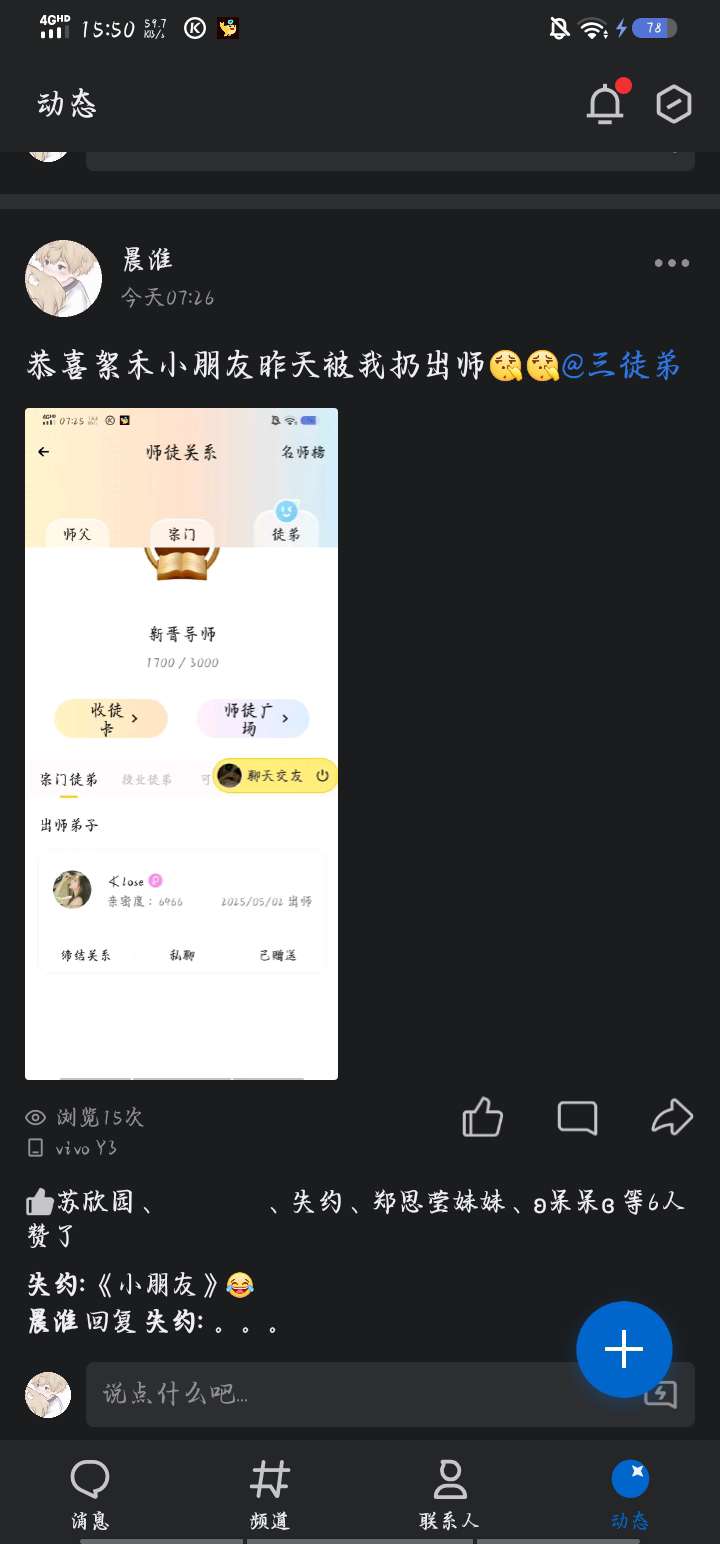720x1544 pixels.
Task: Comment on 晨淮's post
Action: (x=577, y=1117)
